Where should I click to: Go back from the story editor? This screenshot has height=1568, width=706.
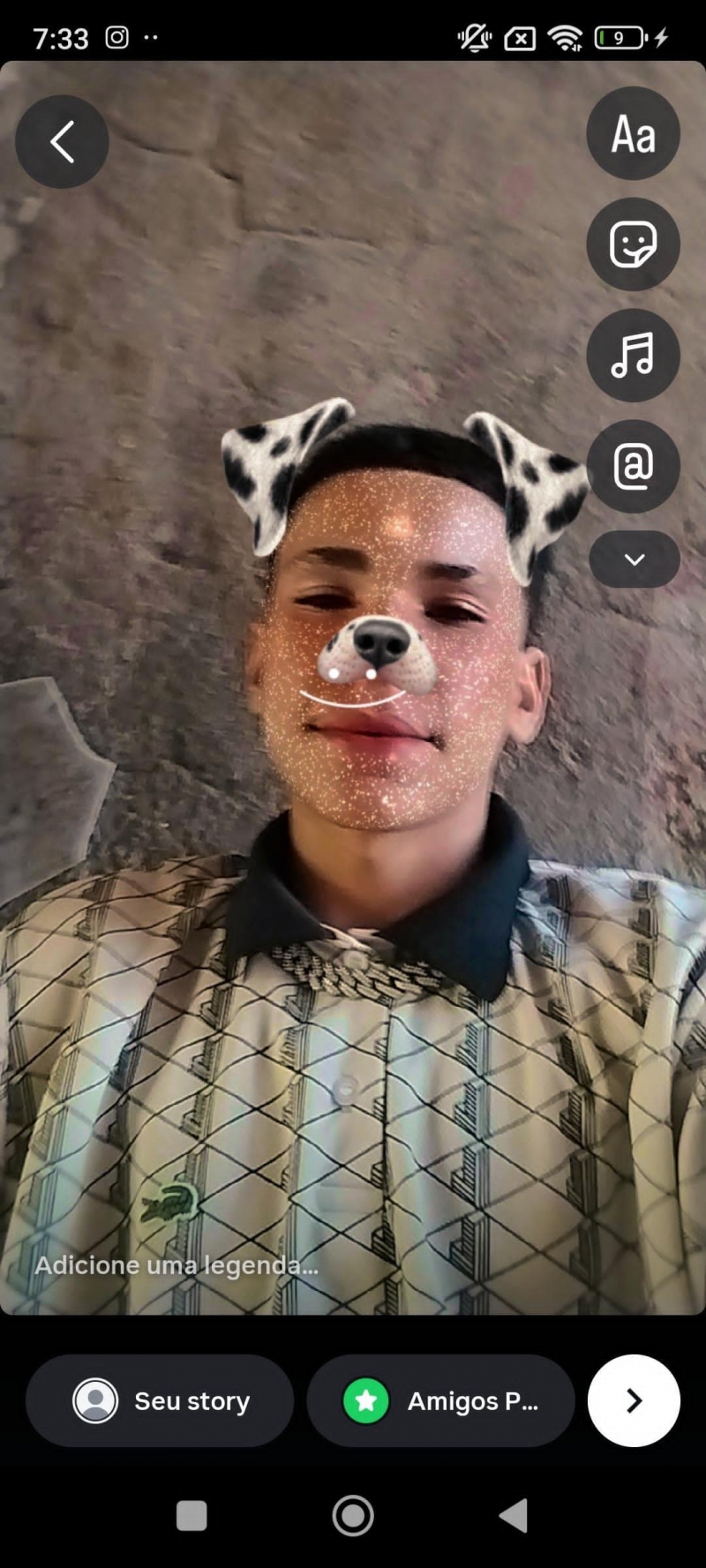point(62,141)
